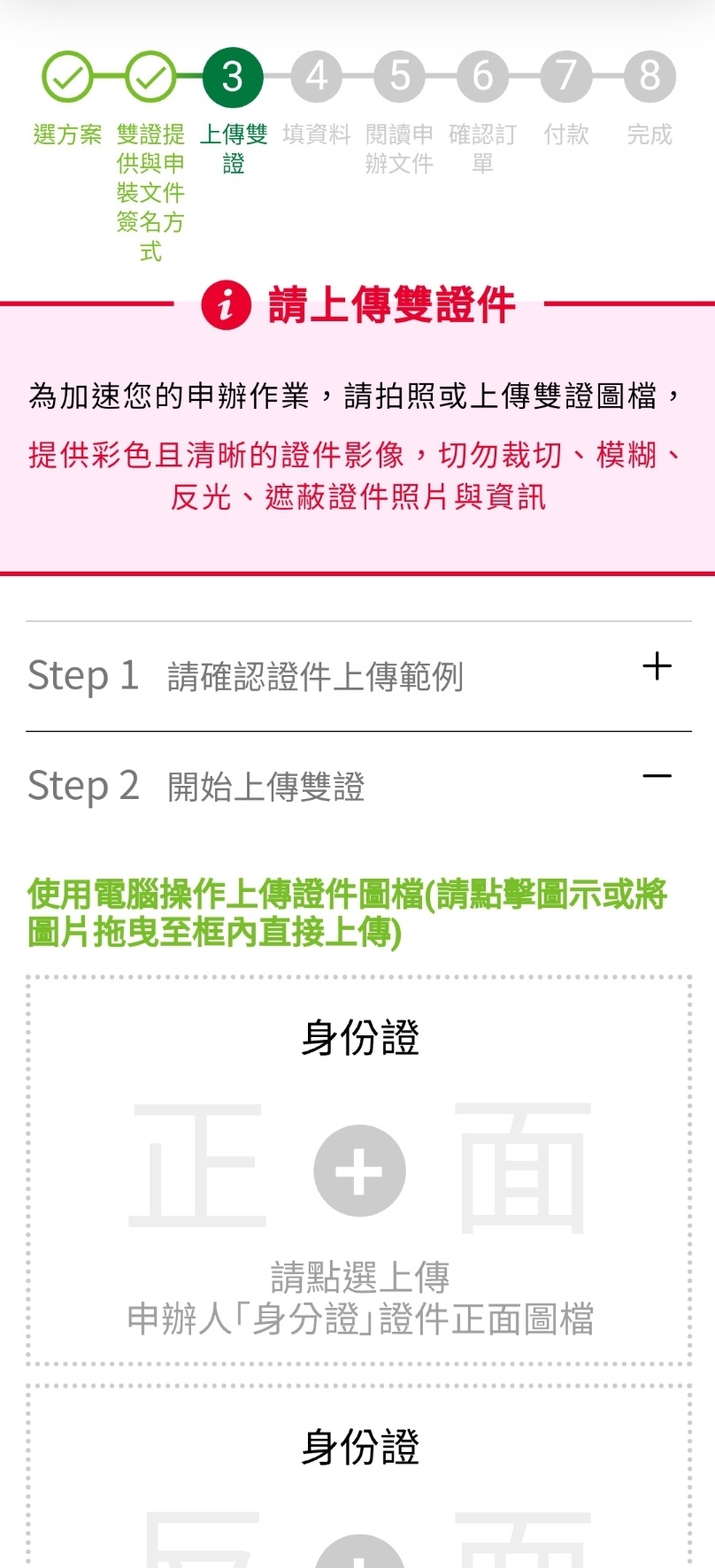Screen dimensions: 715x1568
Task: Collapse Step 2 開始上傳雙證 section
Action: 657,777
